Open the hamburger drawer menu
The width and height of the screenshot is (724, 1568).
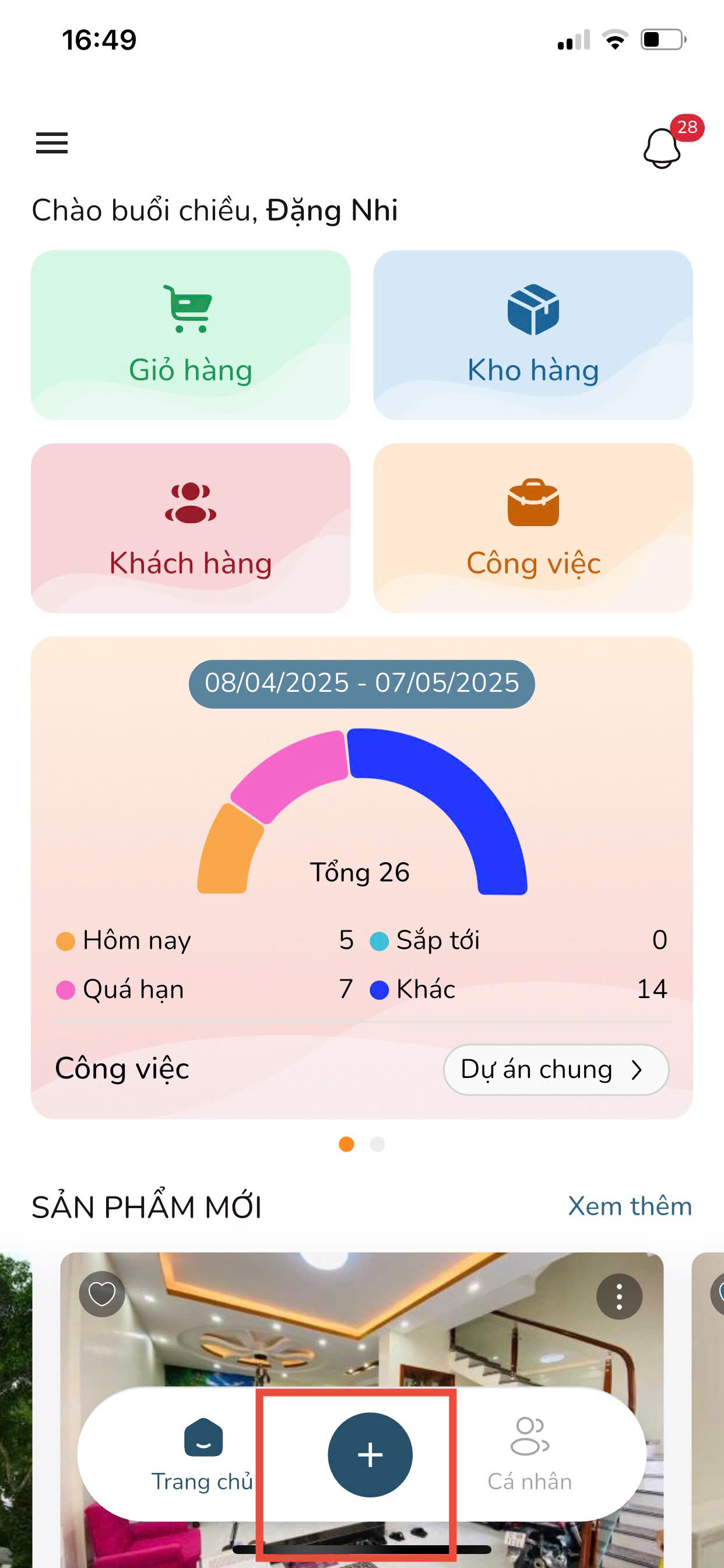(52, 143)
